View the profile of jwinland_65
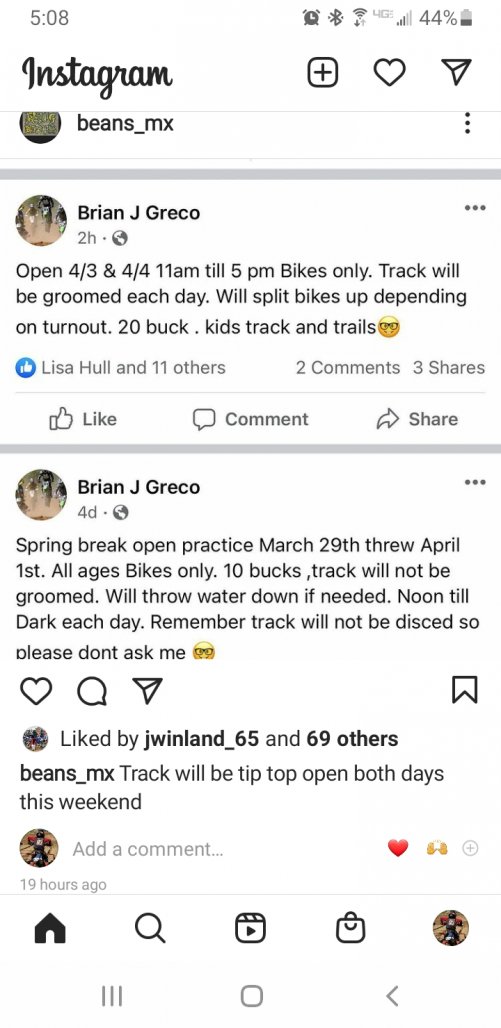The width and height of the screenshot is (501, 1028). click(201, 739)
